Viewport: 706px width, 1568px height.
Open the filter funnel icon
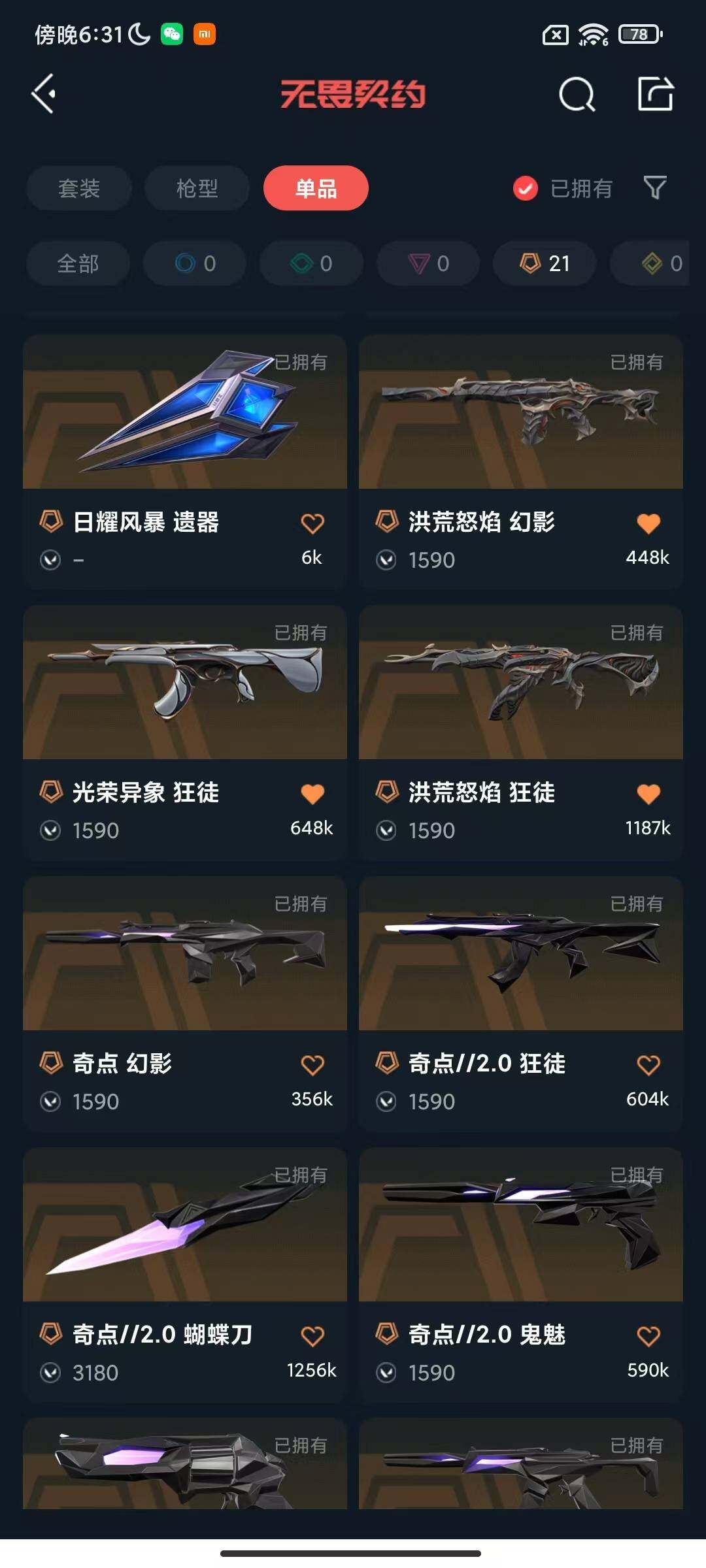pos(656,188)
